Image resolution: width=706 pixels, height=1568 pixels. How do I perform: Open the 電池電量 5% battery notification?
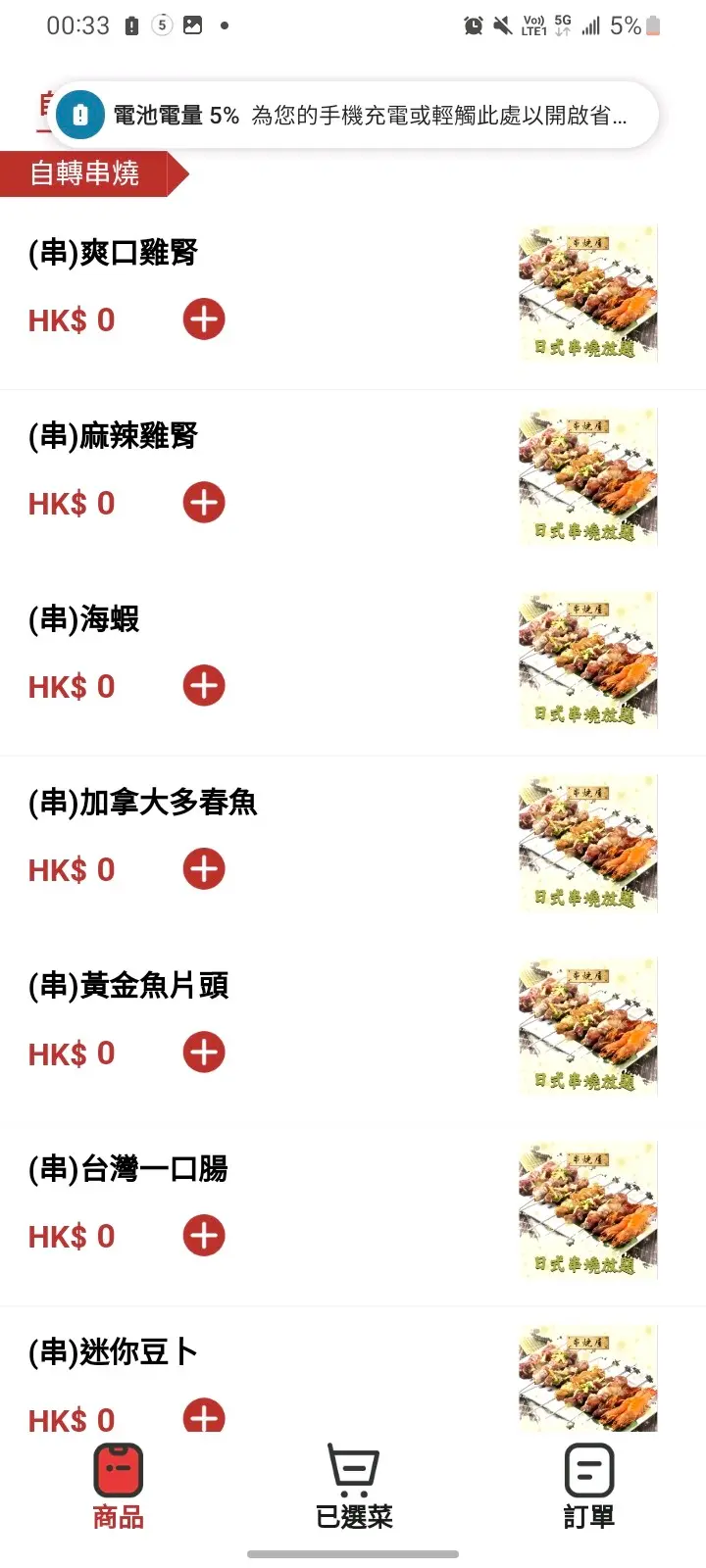point(353,116)
